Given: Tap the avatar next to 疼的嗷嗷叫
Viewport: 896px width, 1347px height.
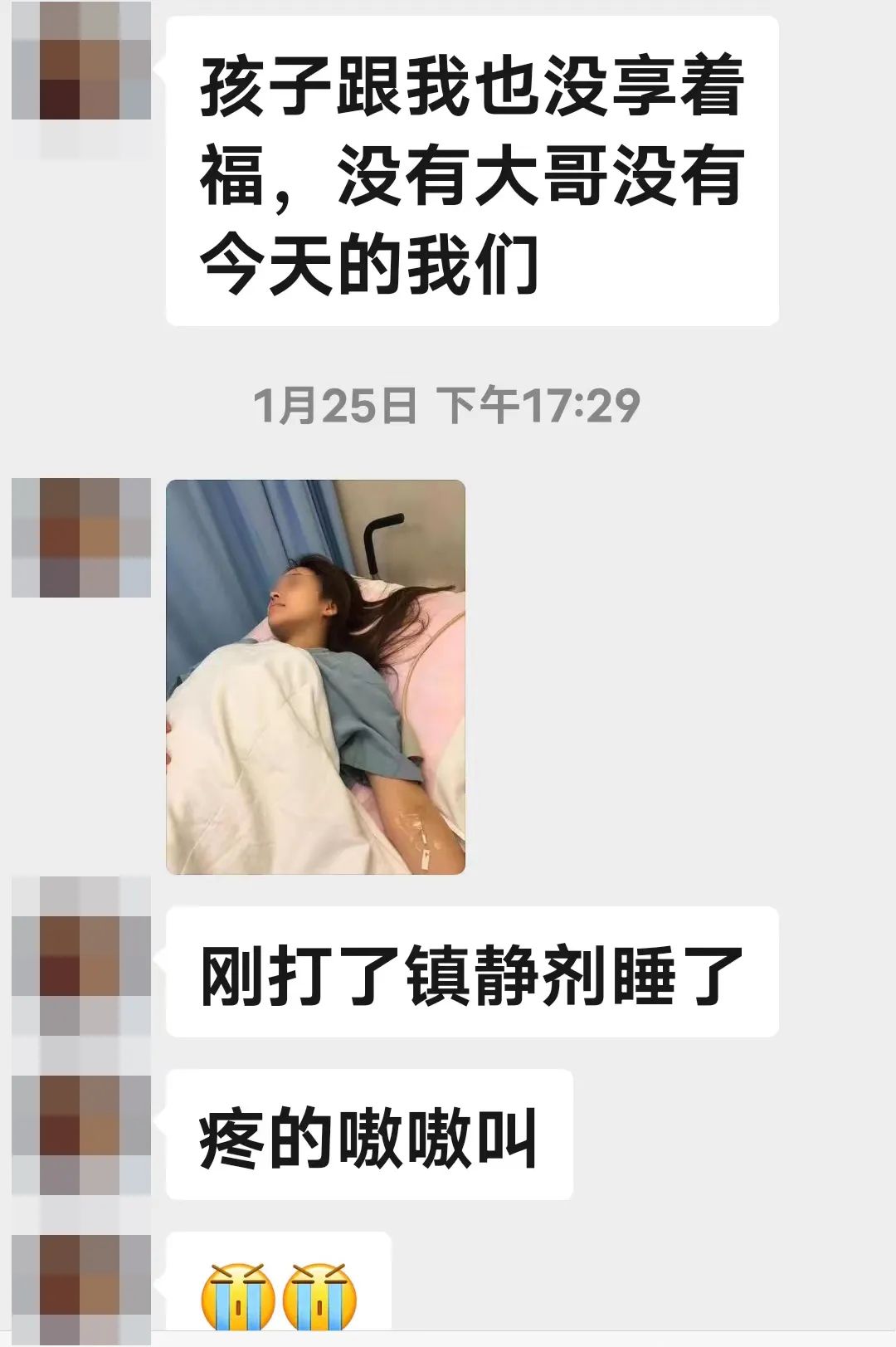Looking at the screenshot, I should point(81,1134).
